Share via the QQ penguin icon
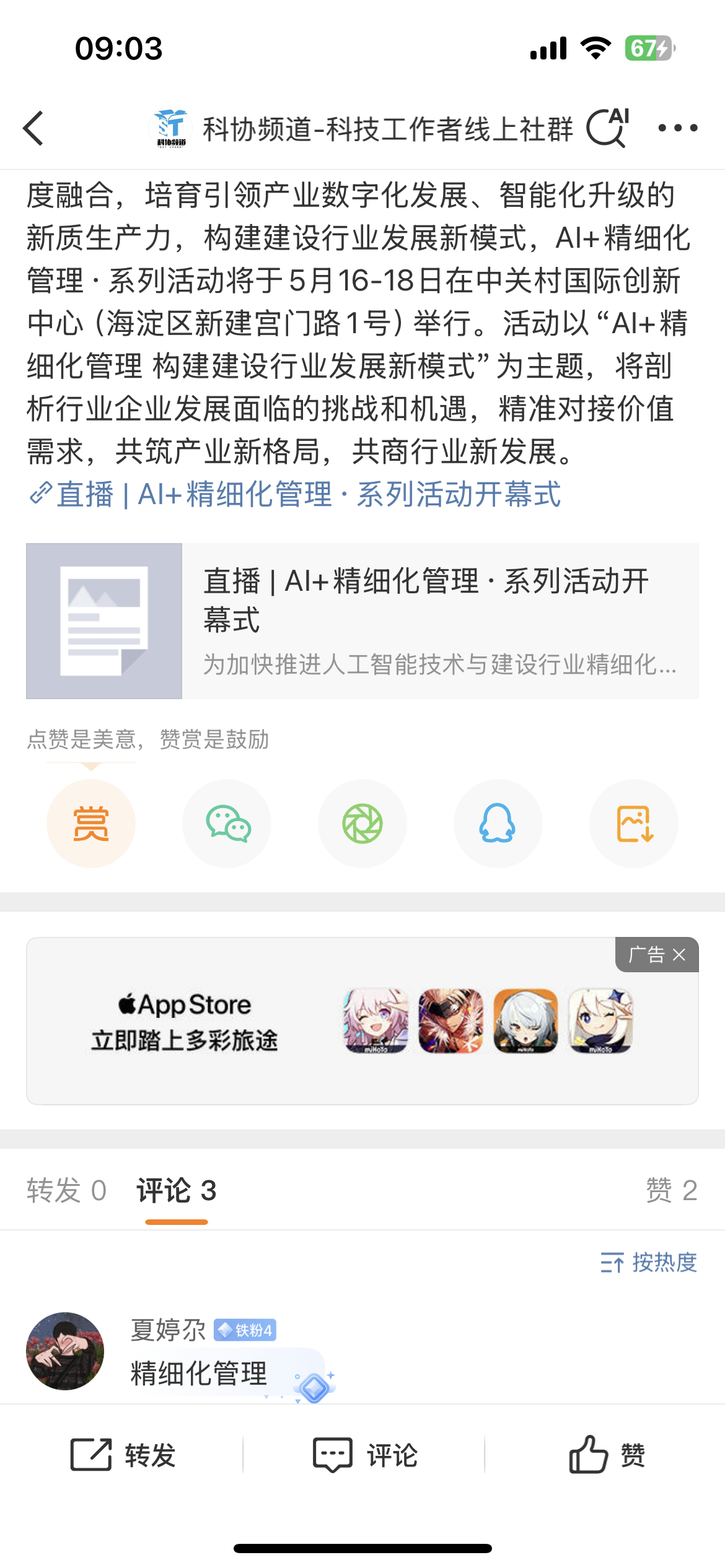725x1568 pixels. point(498,824)
